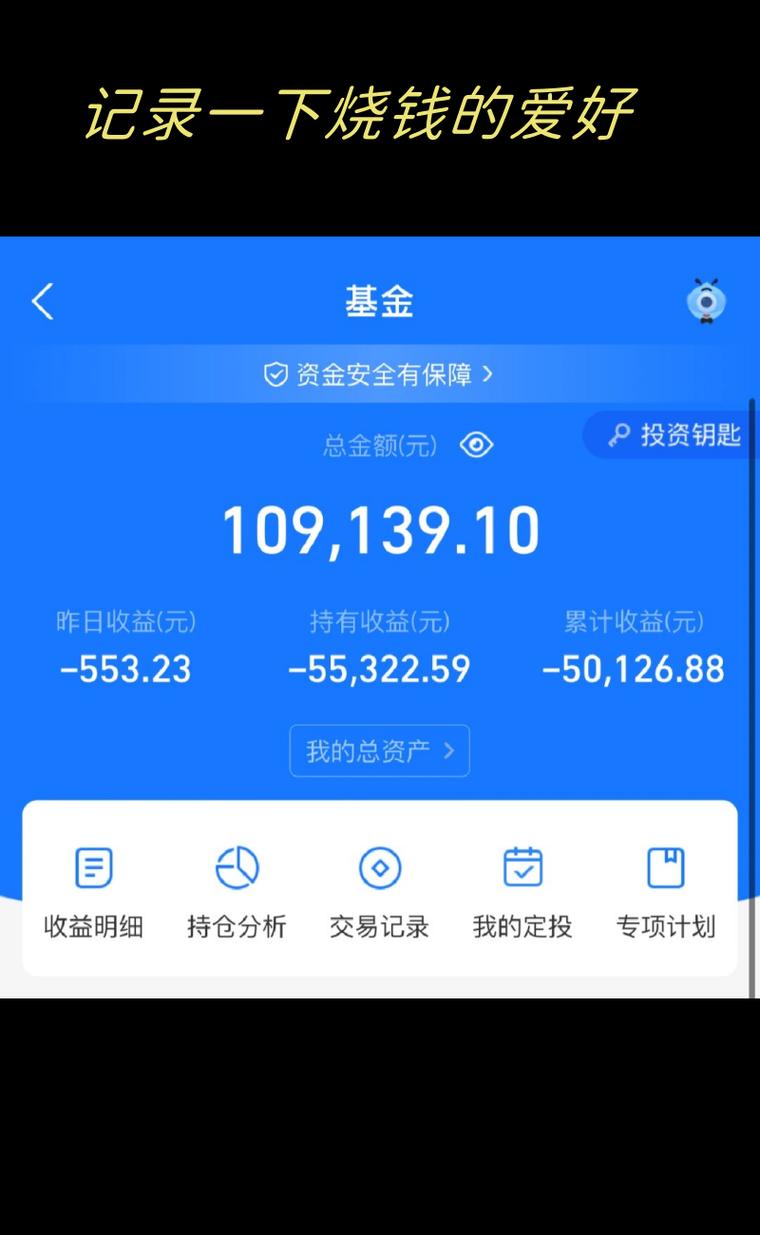This screenshot has width=760, height=1235.
Task: Tap the back chevron to leave 基金 page
Action: pos(42,300)
